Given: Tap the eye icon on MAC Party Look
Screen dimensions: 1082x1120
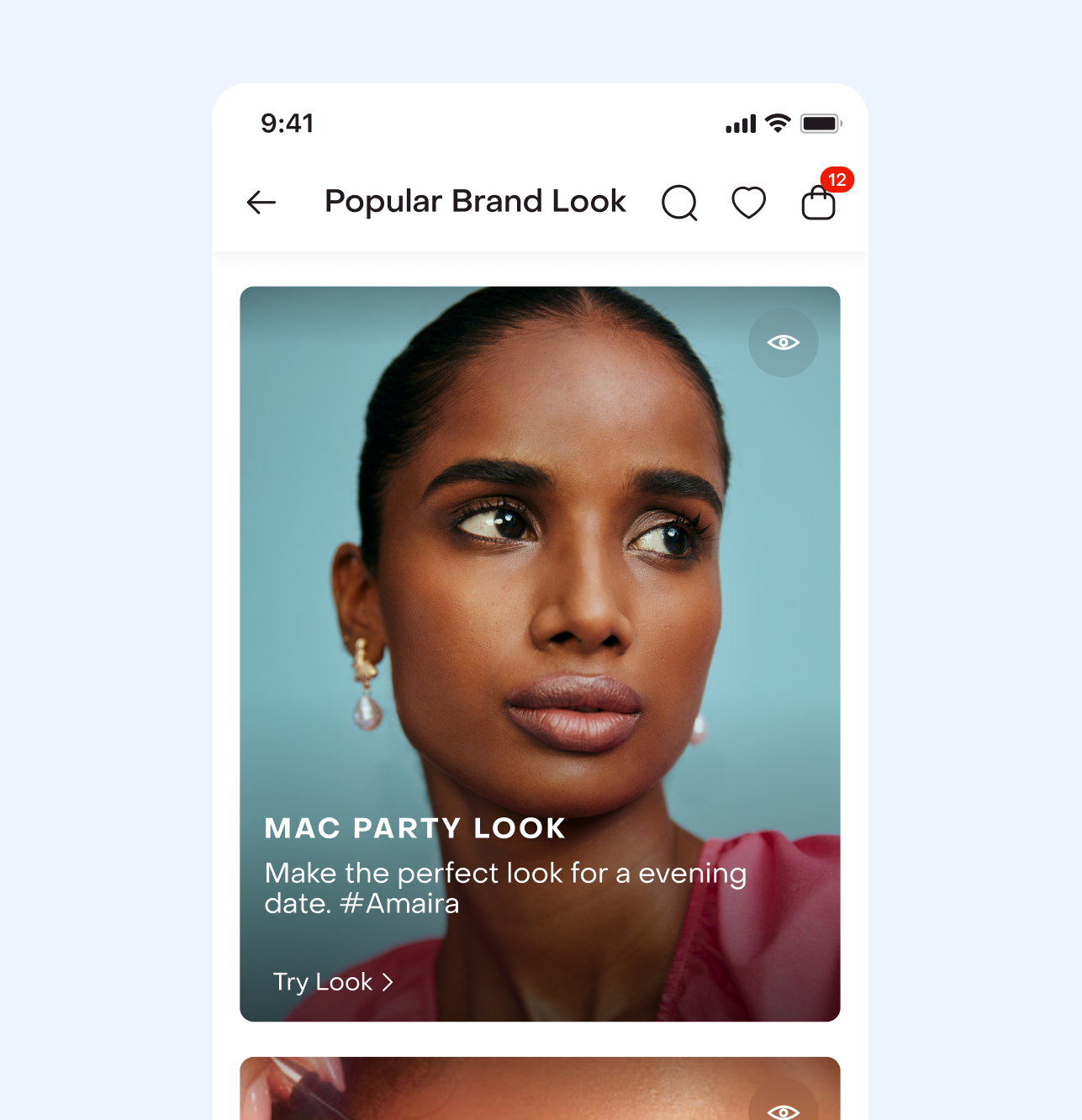Looking at the screenshot, I should click(x=783, y=342).
